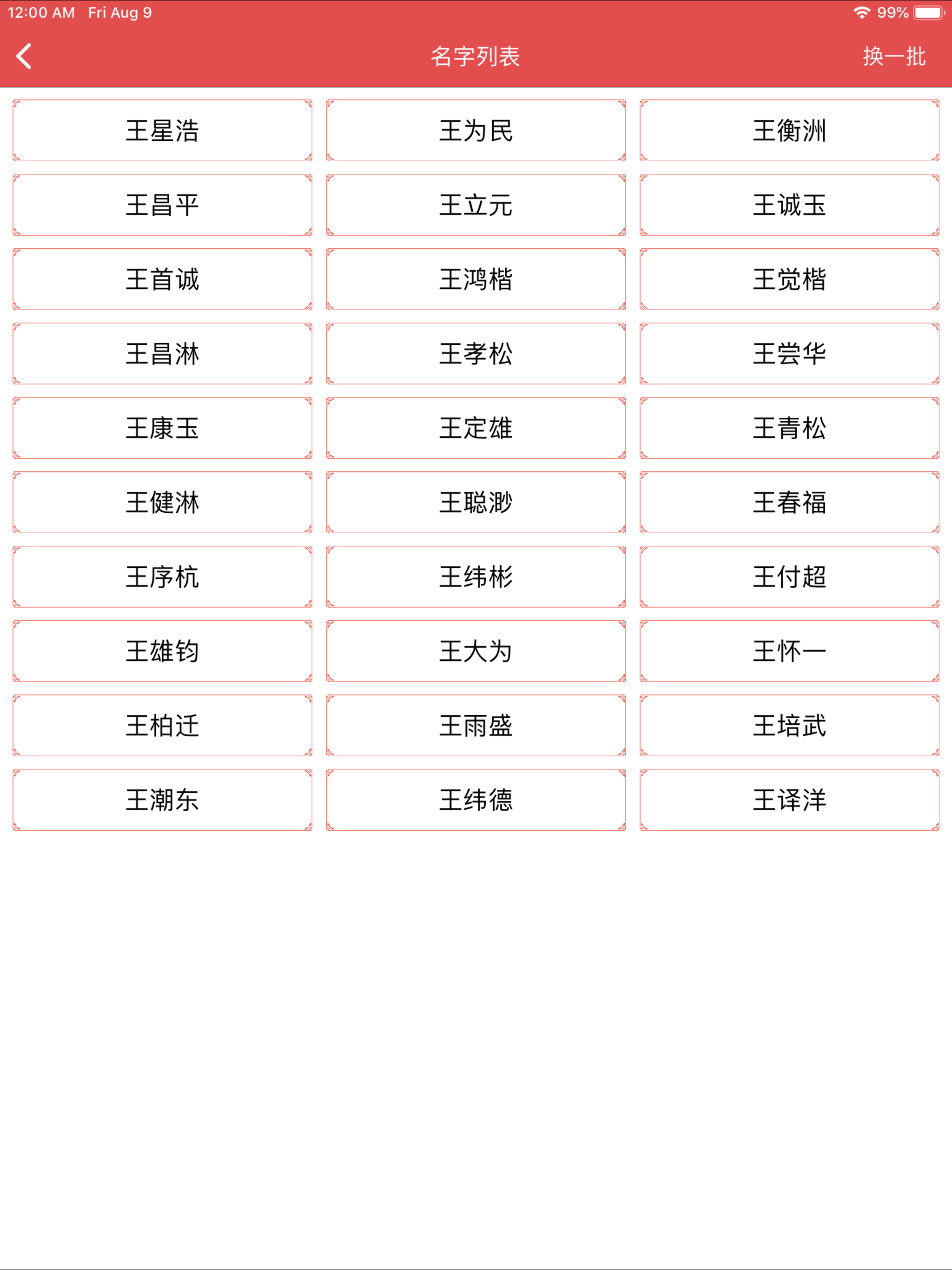952x1270 pixels.
Task: Choose the name 王青松
Action: click(790, 428)
